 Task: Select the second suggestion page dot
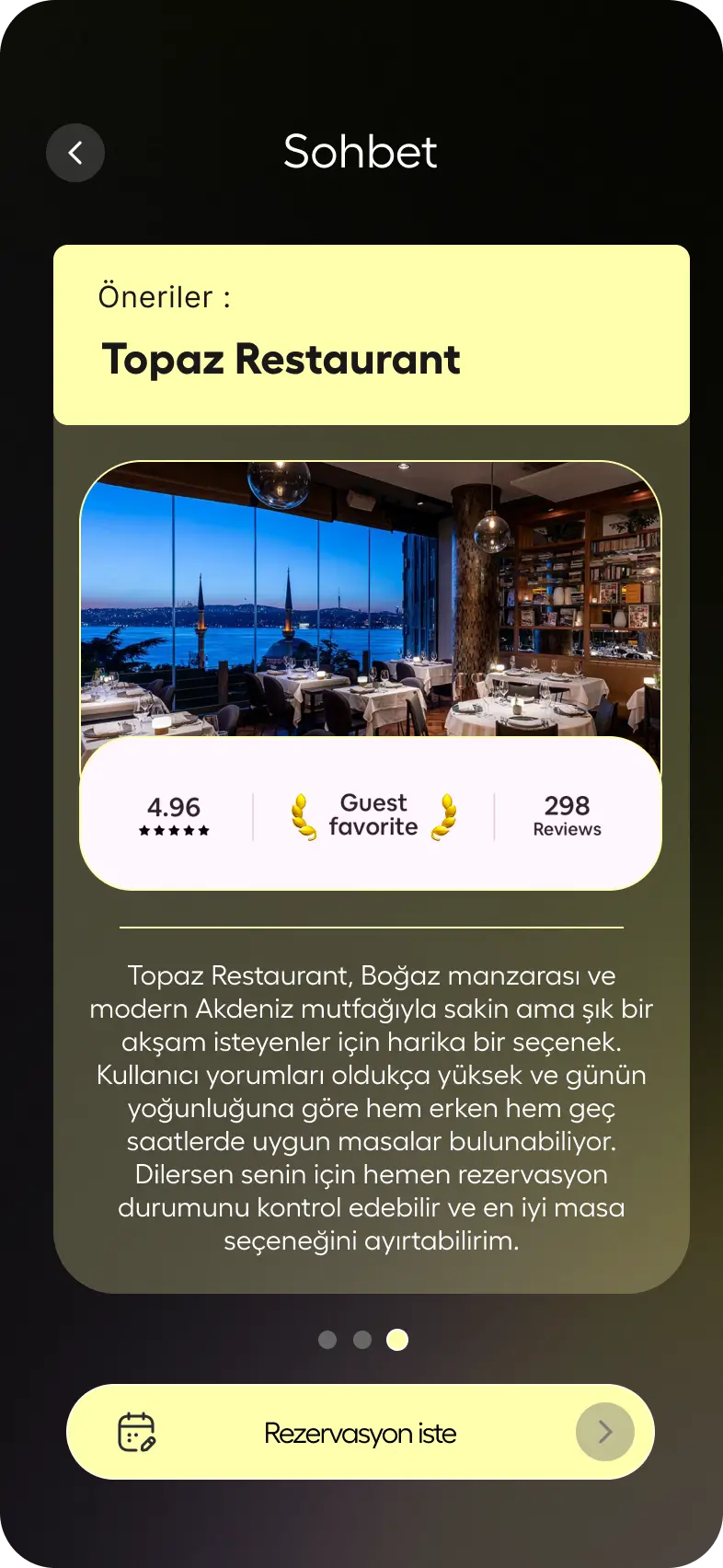[362, 1340]
